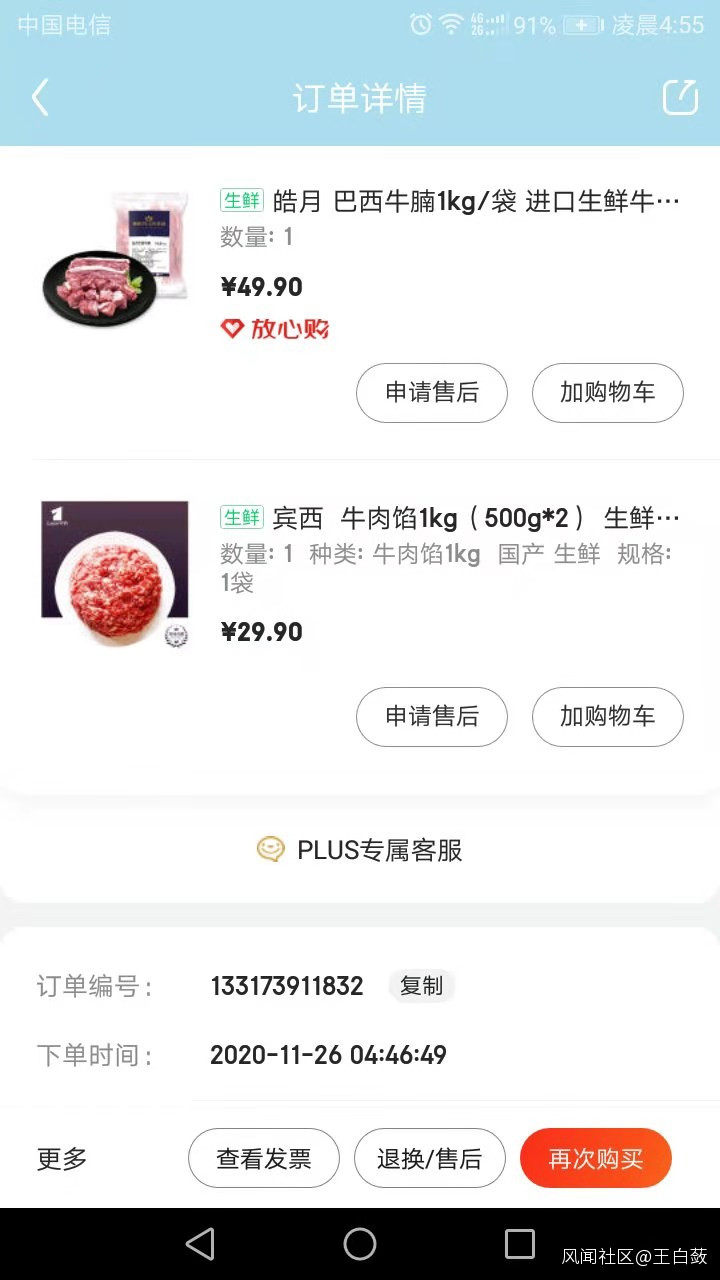Share this order via the top-right icon
720x1280 pixels.
coord(680,97)
